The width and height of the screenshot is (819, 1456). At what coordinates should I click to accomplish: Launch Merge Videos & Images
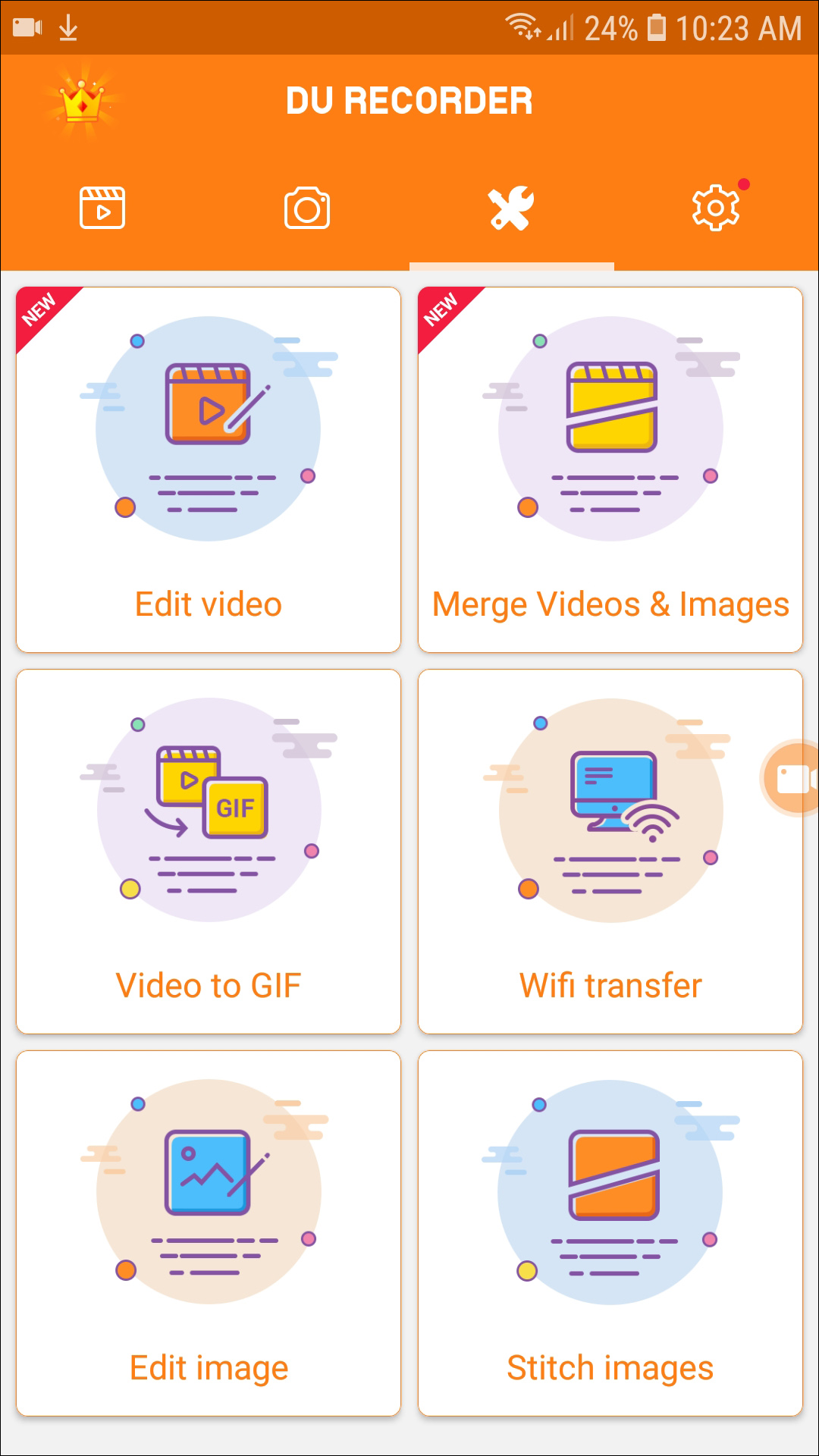610,470
